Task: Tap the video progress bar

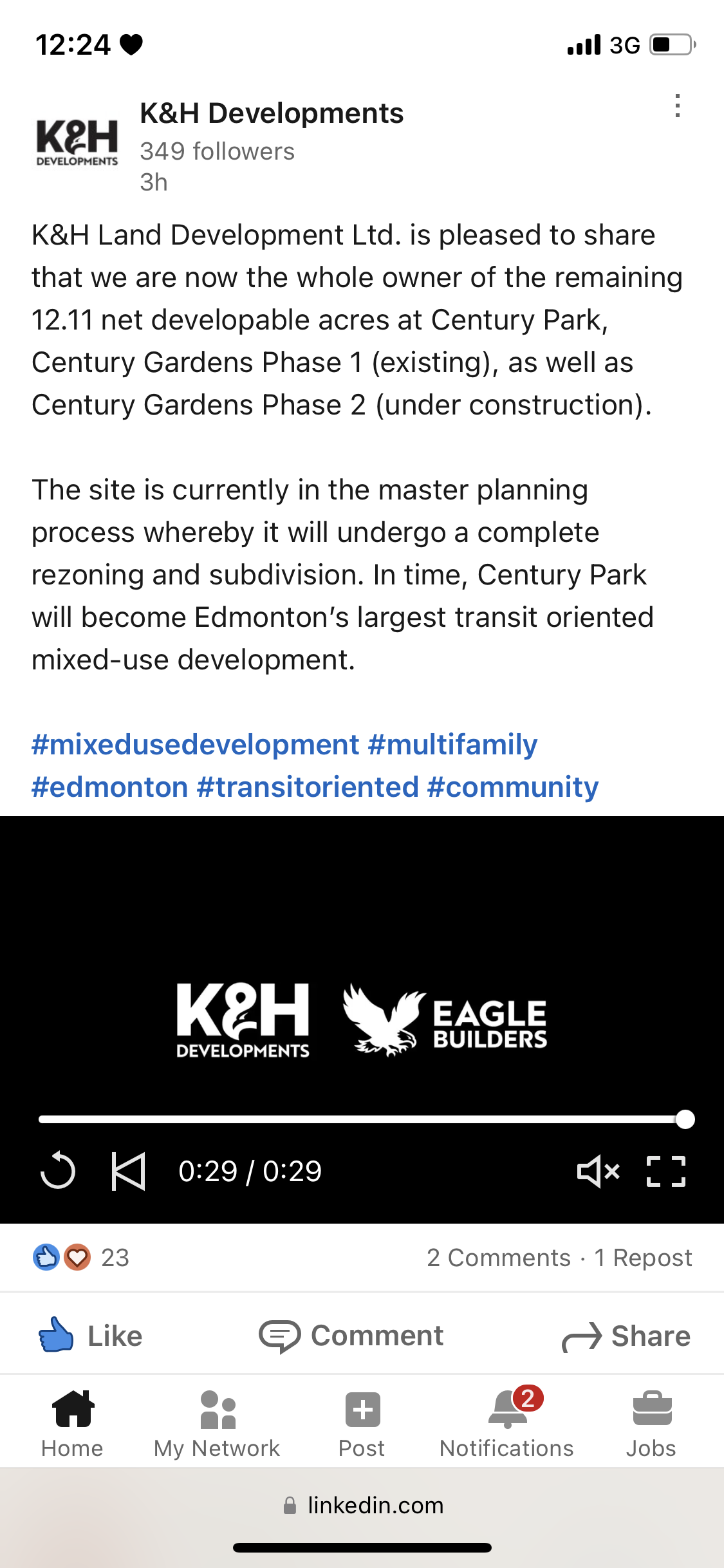Action: tap(360, 1119)
